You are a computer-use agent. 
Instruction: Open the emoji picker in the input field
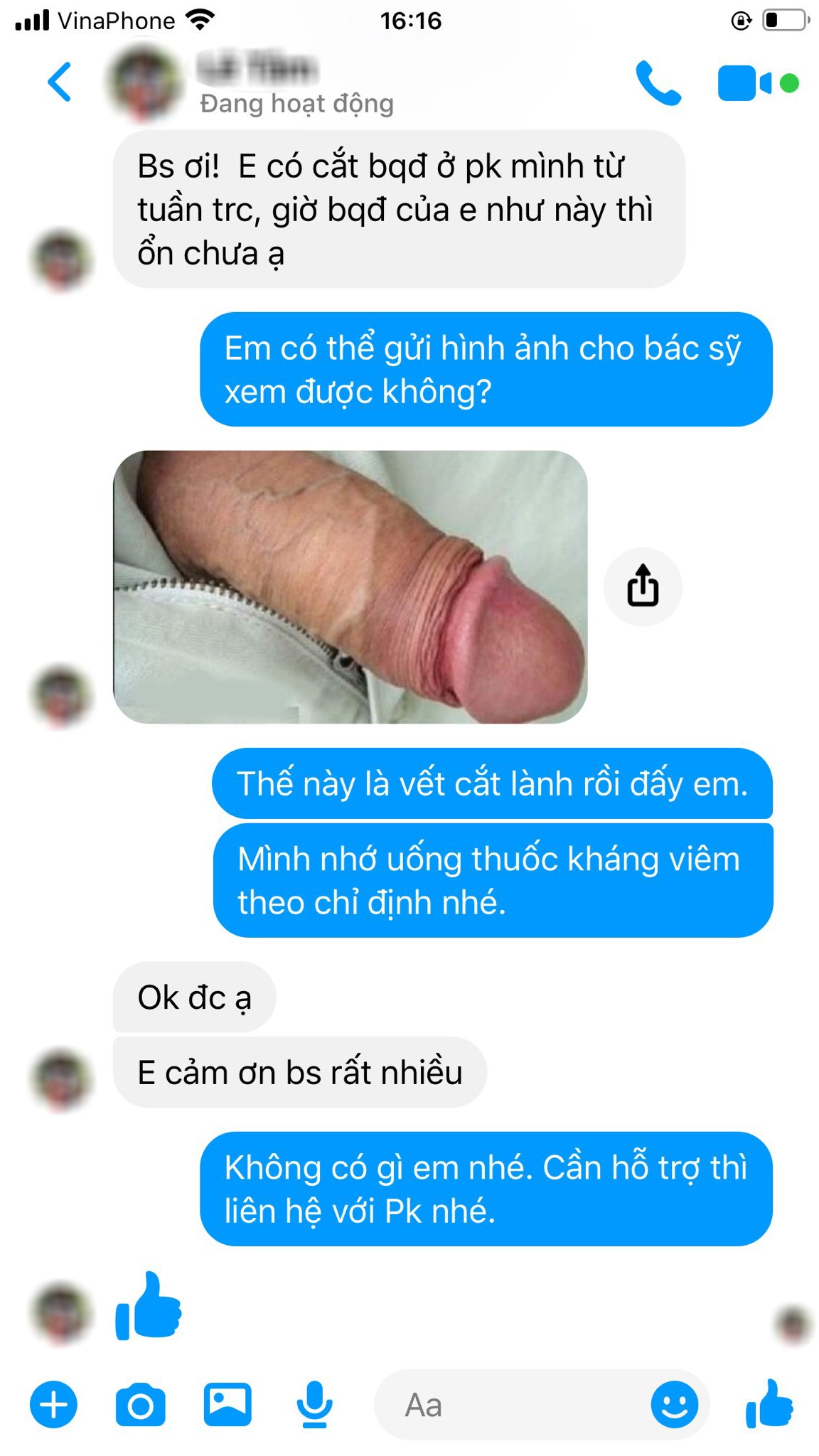coord(674,1405)
